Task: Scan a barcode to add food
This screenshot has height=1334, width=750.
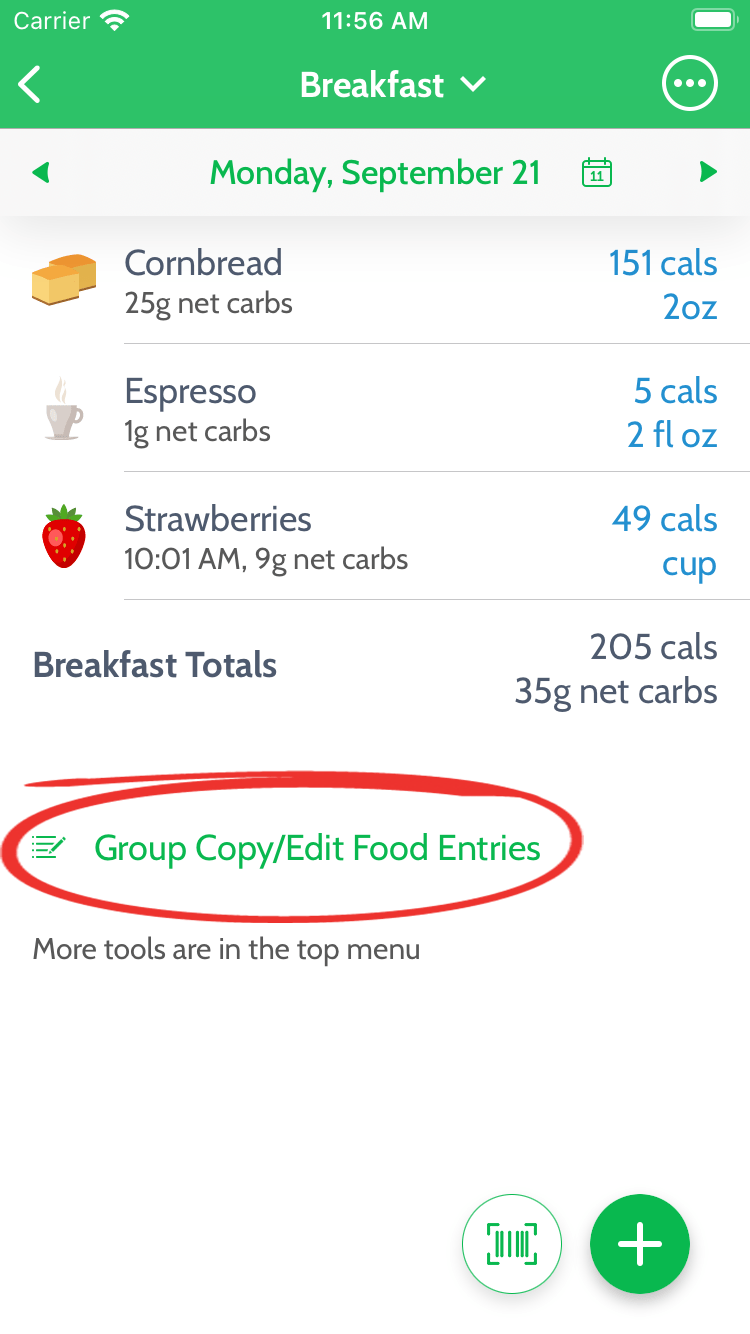Action: (511, 1245)
